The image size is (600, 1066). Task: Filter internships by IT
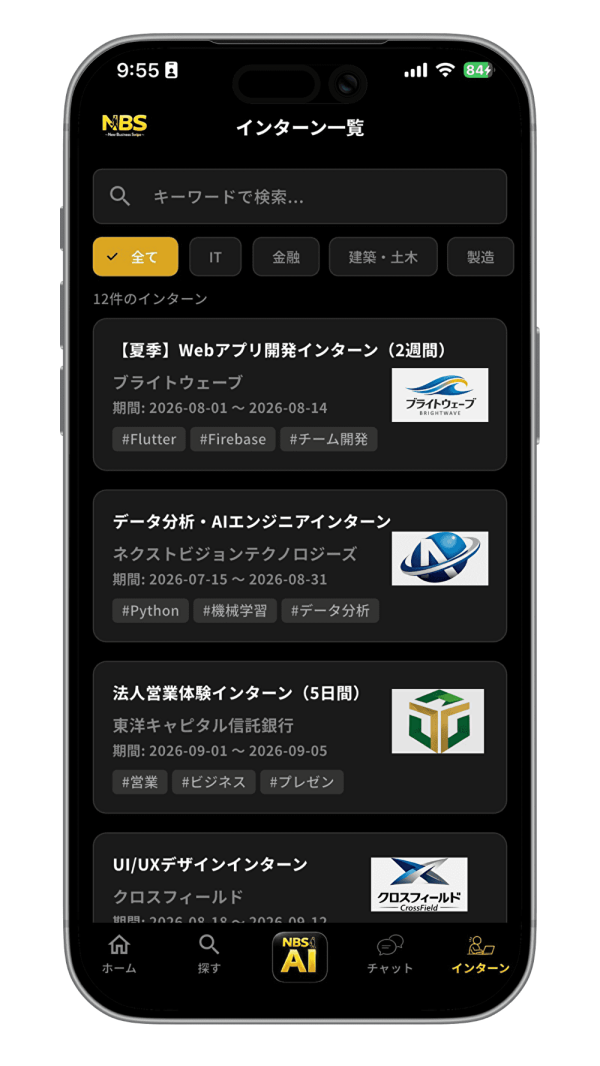tap(215, 257)
